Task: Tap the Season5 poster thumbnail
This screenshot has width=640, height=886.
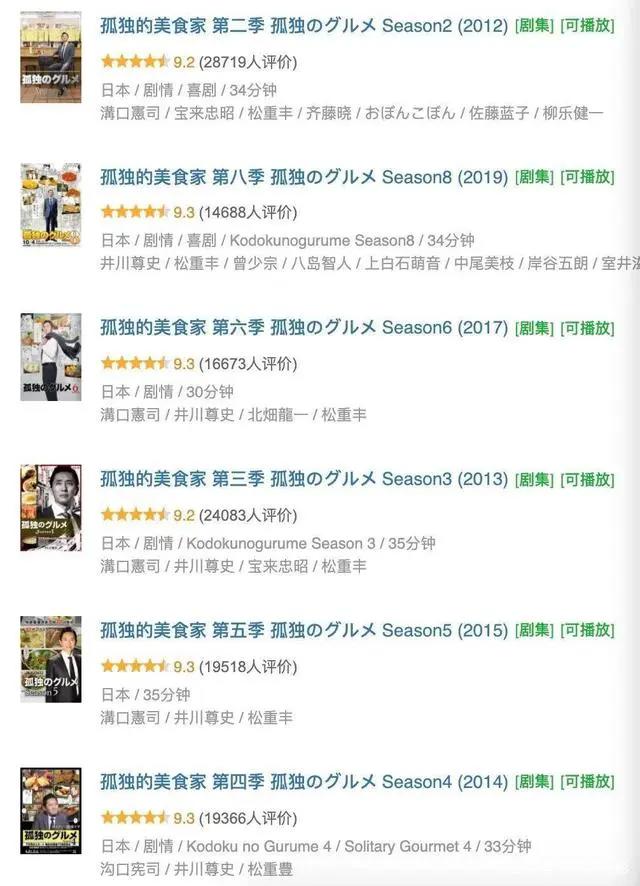Action: pyautogui.click(x=50, y=659)
